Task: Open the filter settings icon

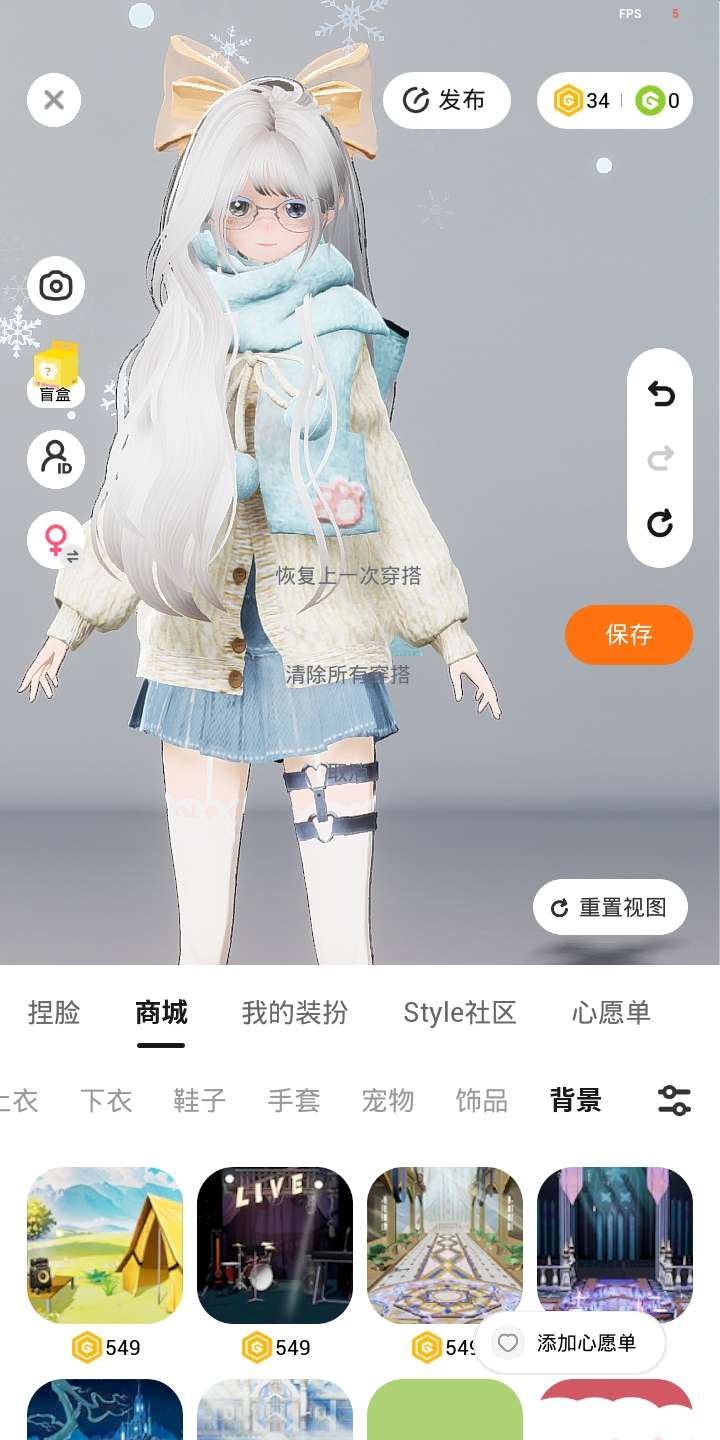Action: 674,1101
